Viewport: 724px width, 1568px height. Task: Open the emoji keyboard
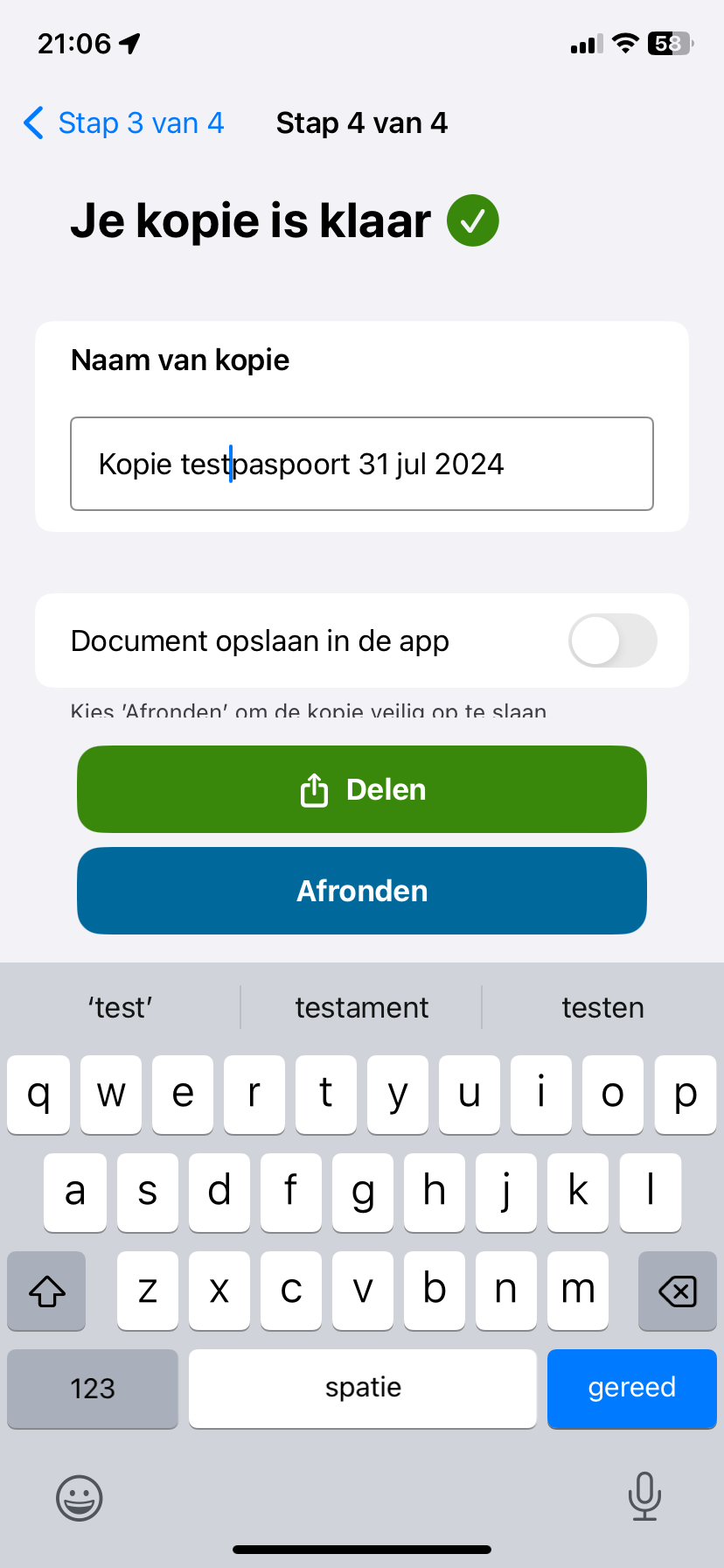pyautogui.click(x=80, y=1498)
